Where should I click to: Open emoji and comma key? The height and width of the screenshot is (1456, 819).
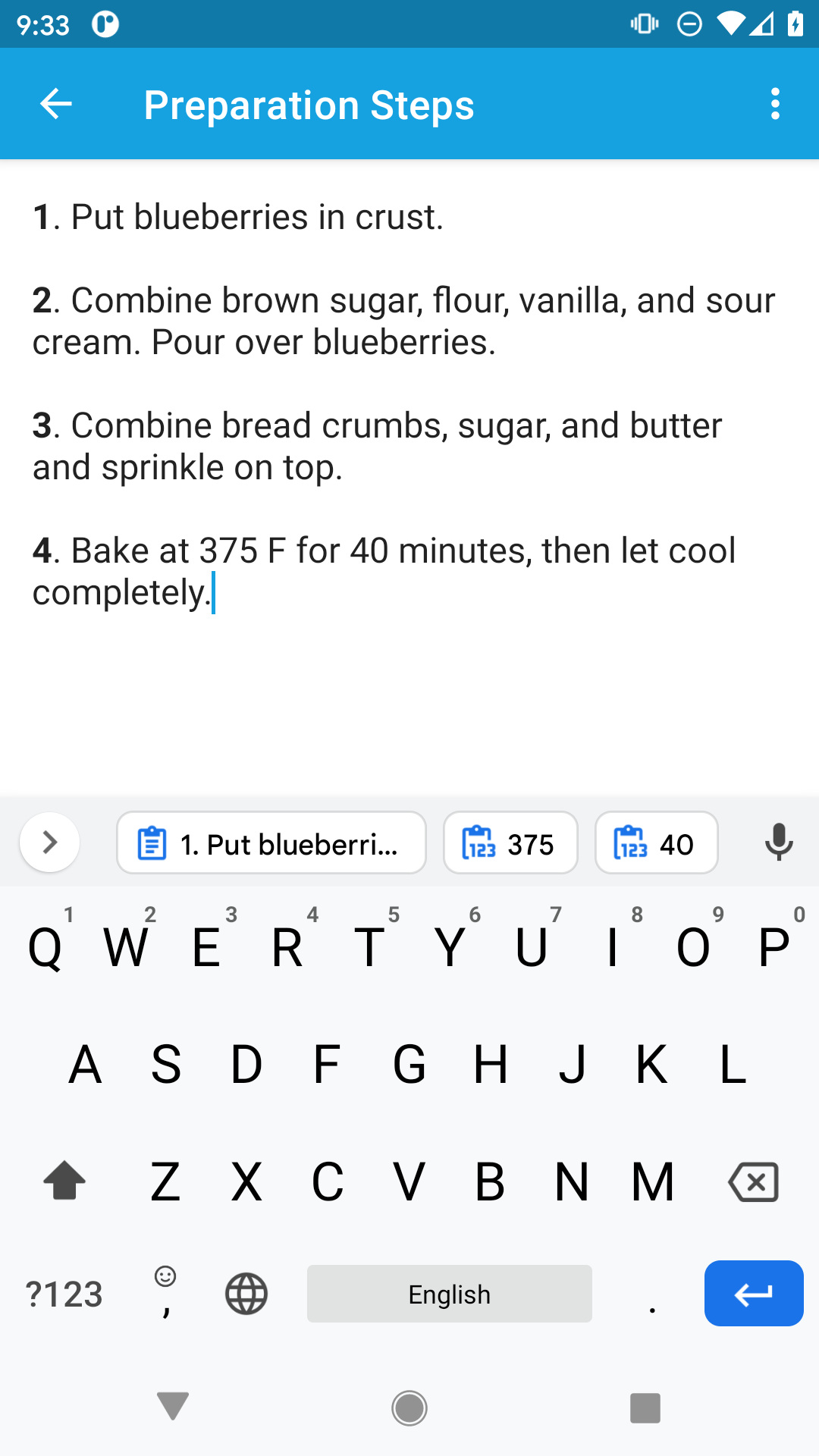coord(165,1294)
